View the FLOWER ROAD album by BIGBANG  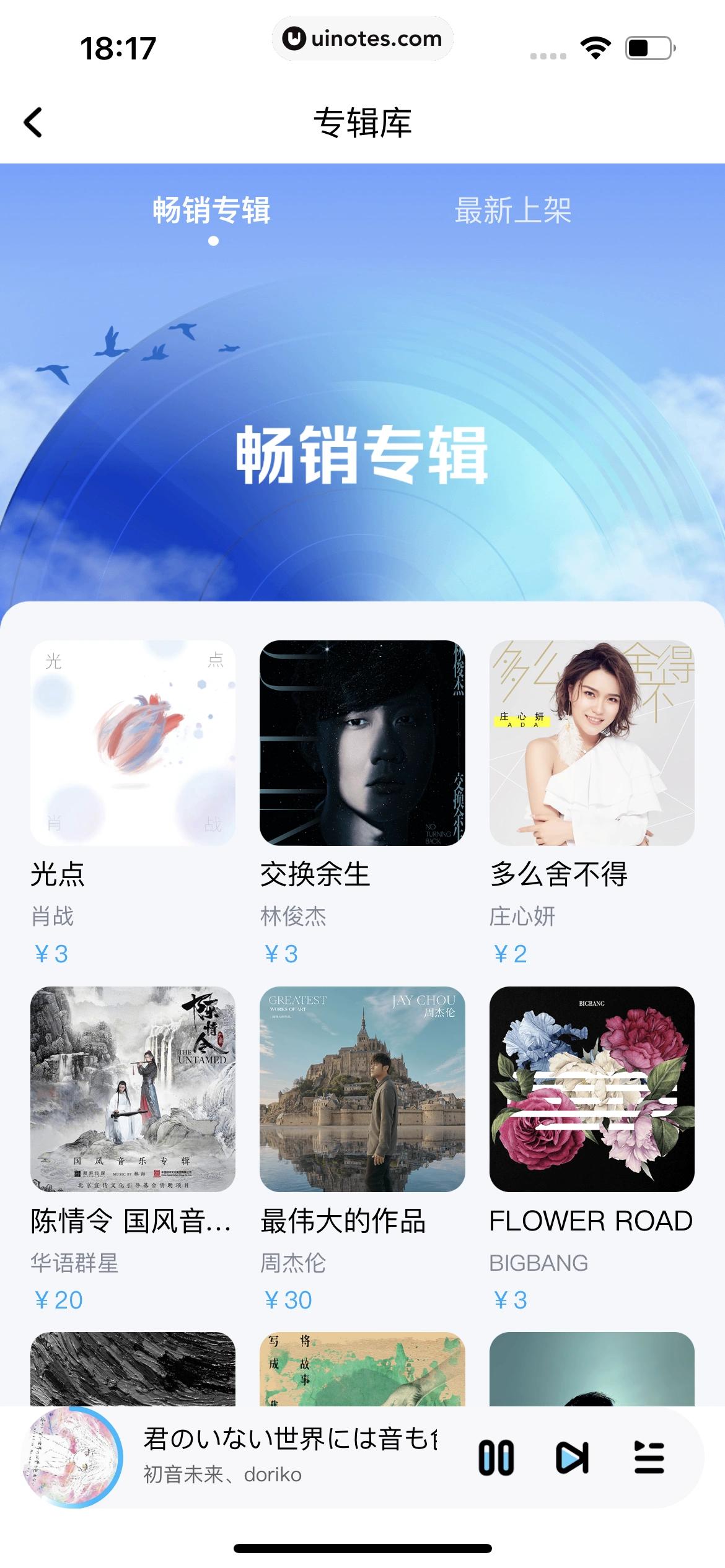(592, 1089)
